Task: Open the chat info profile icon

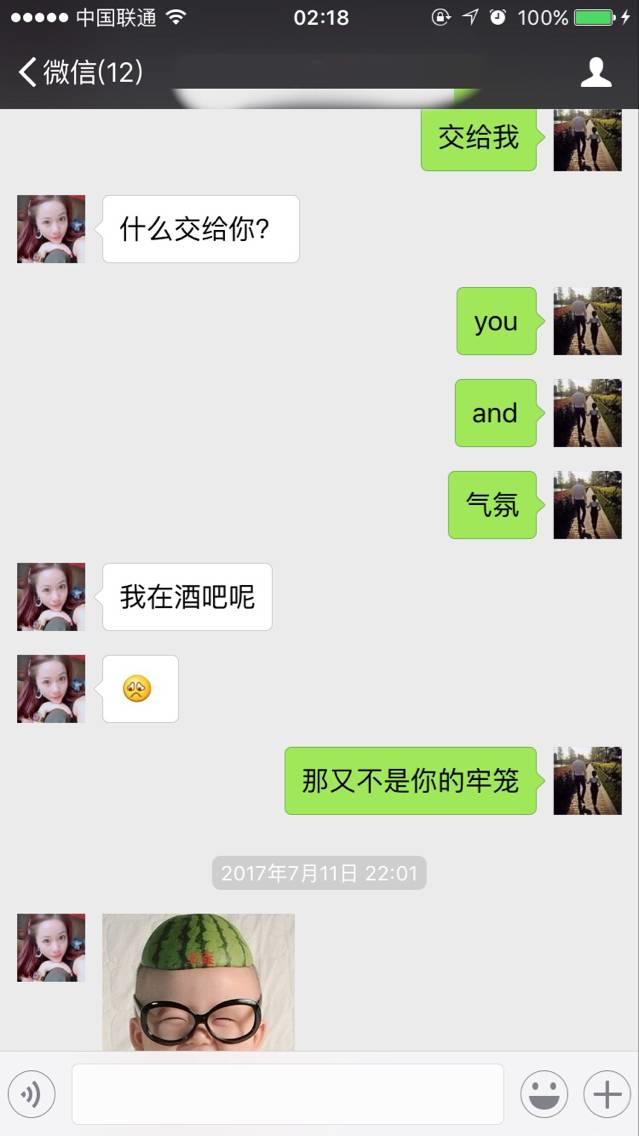Action: tap(596, 72)
